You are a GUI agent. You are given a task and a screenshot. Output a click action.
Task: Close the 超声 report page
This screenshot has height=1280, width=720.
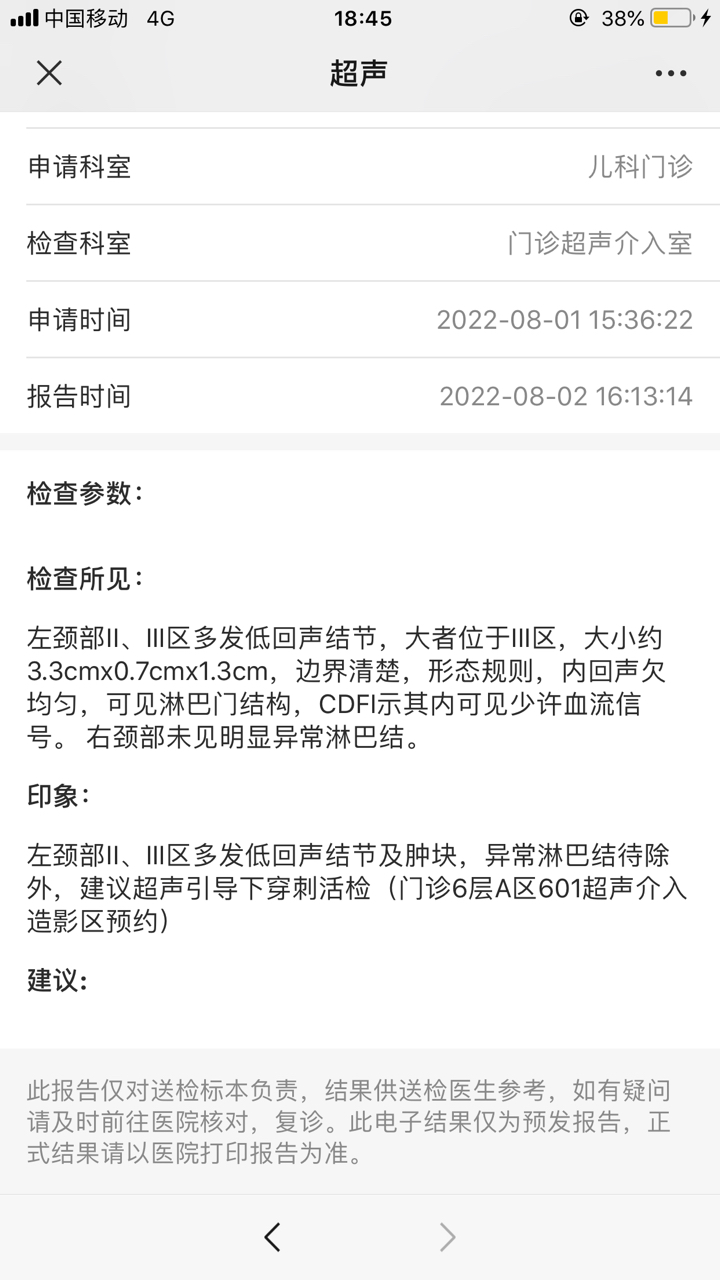pos(49,73)
